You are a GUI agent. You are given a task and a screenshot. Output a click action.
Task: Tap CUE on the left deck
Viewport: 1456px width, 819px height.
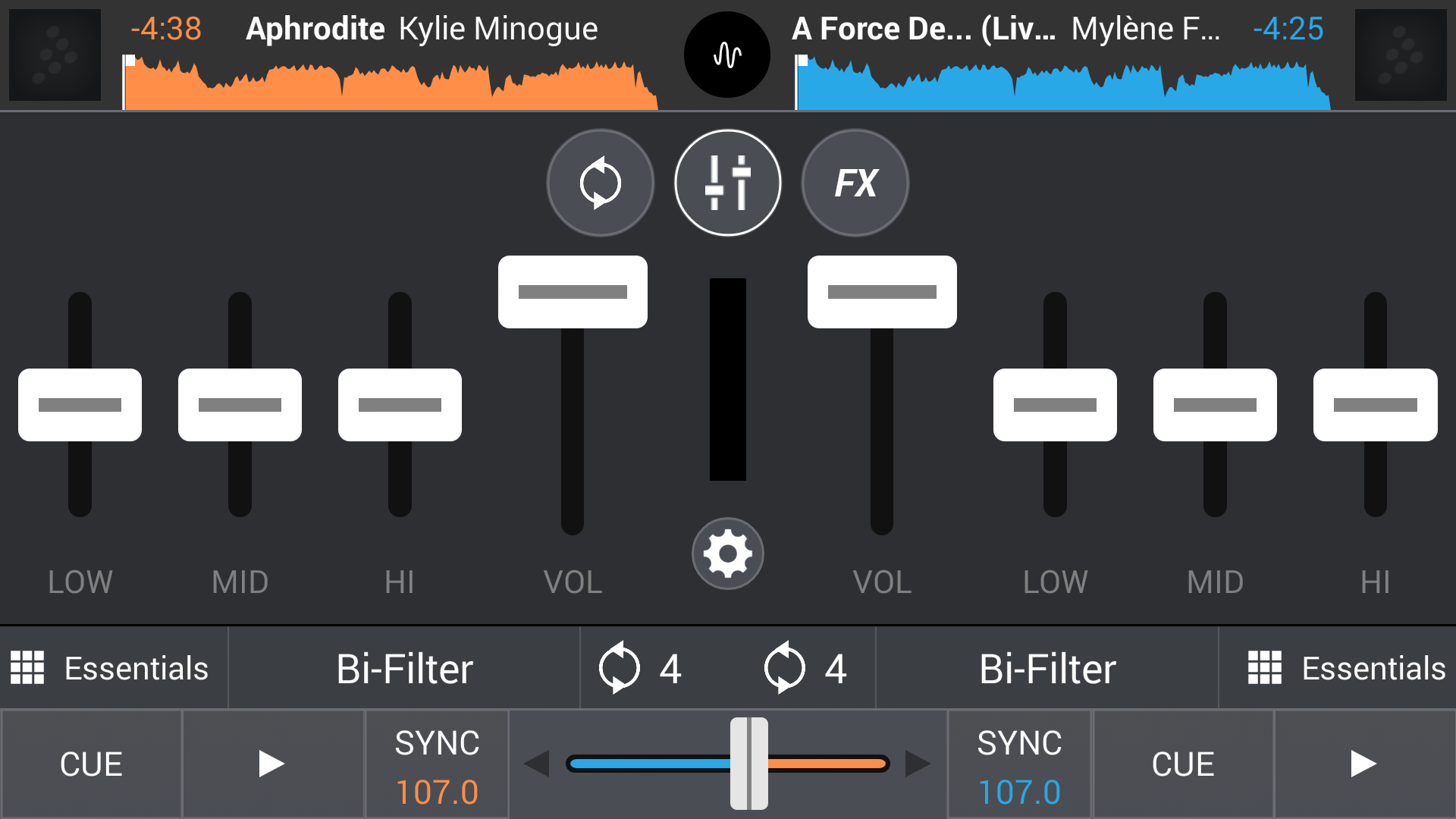pyautogui.click(x=91, y=764)
